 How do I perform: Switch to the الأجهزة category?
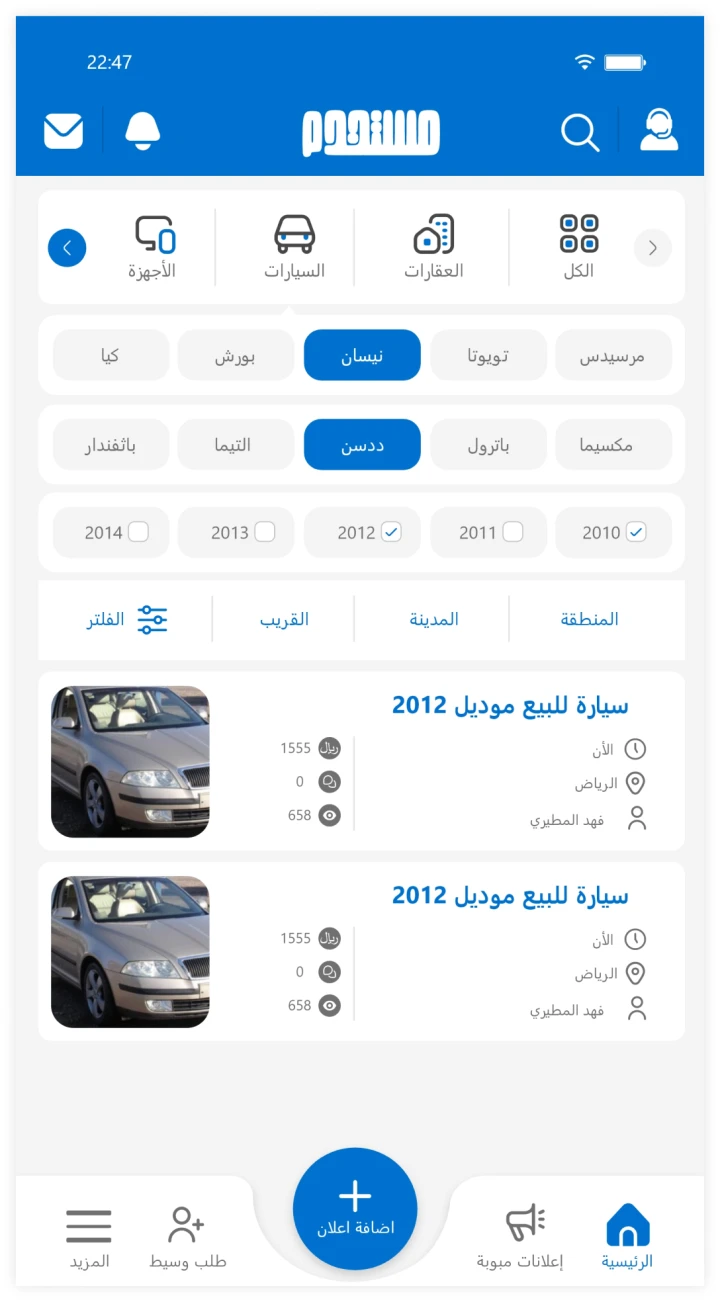(x=153, y=247)
